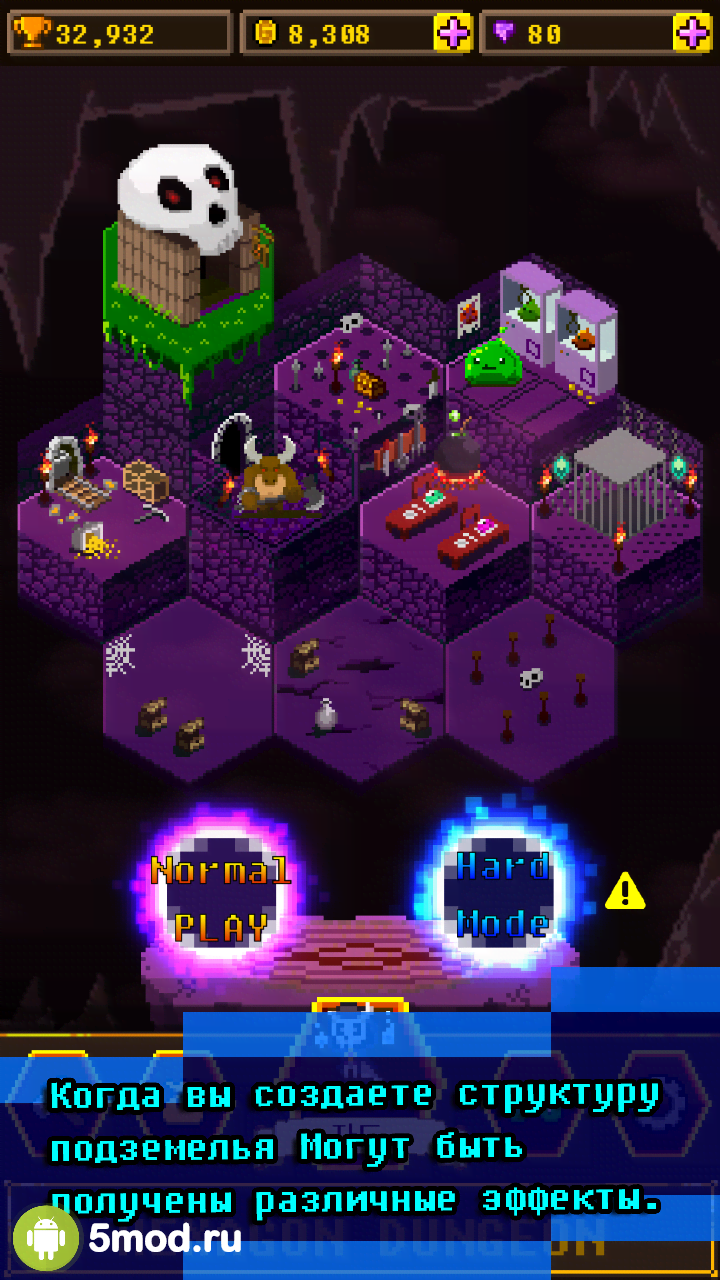The width and height of the screenshot is (720, 1280).
Task: Add more gold coins with plus button
Action: [x=453, y=33]
